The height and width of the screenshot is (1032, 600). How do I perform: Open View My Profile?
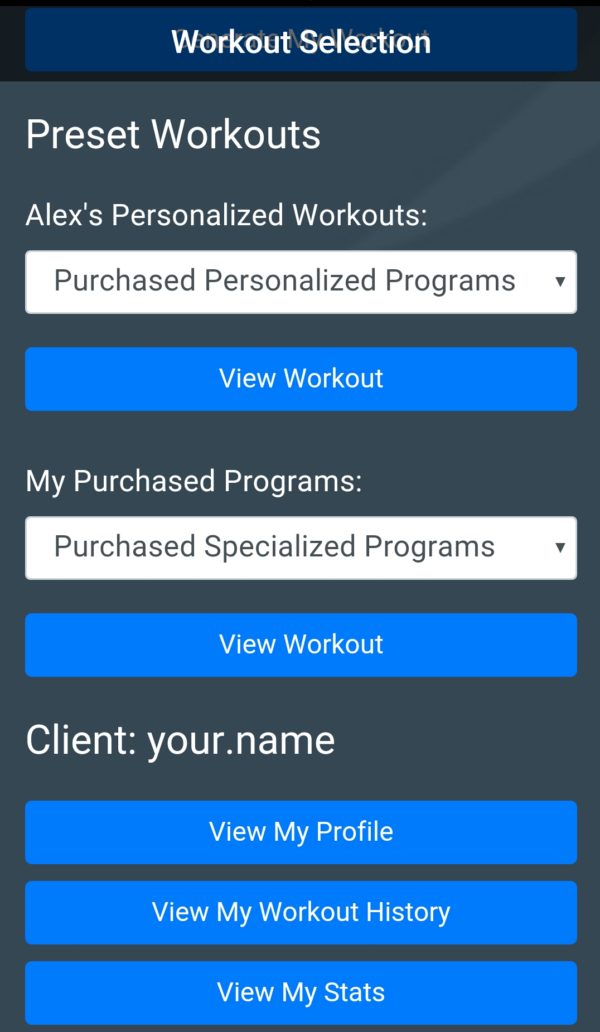click(x=301, y=832)
